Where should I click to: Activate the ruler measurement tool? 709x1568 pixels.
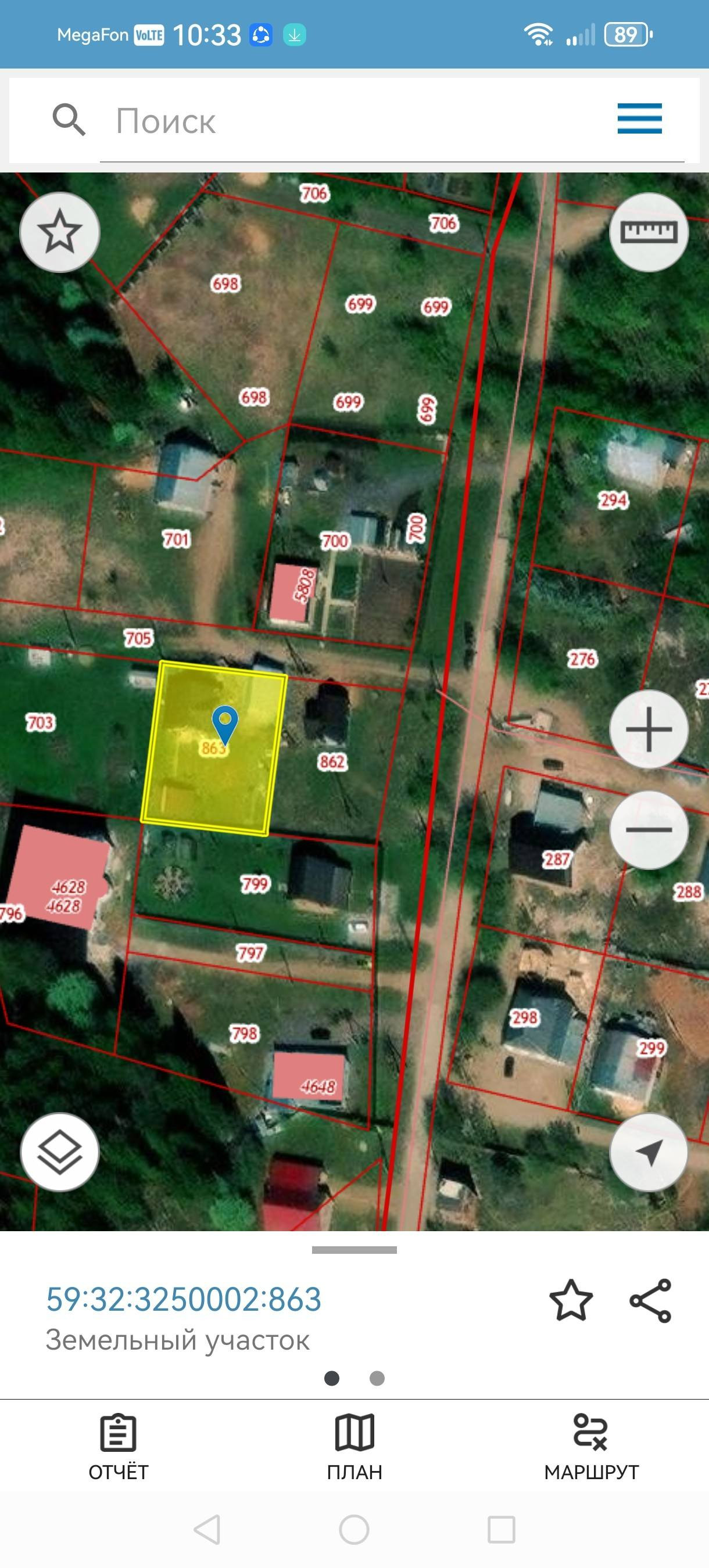coord(649,232)
